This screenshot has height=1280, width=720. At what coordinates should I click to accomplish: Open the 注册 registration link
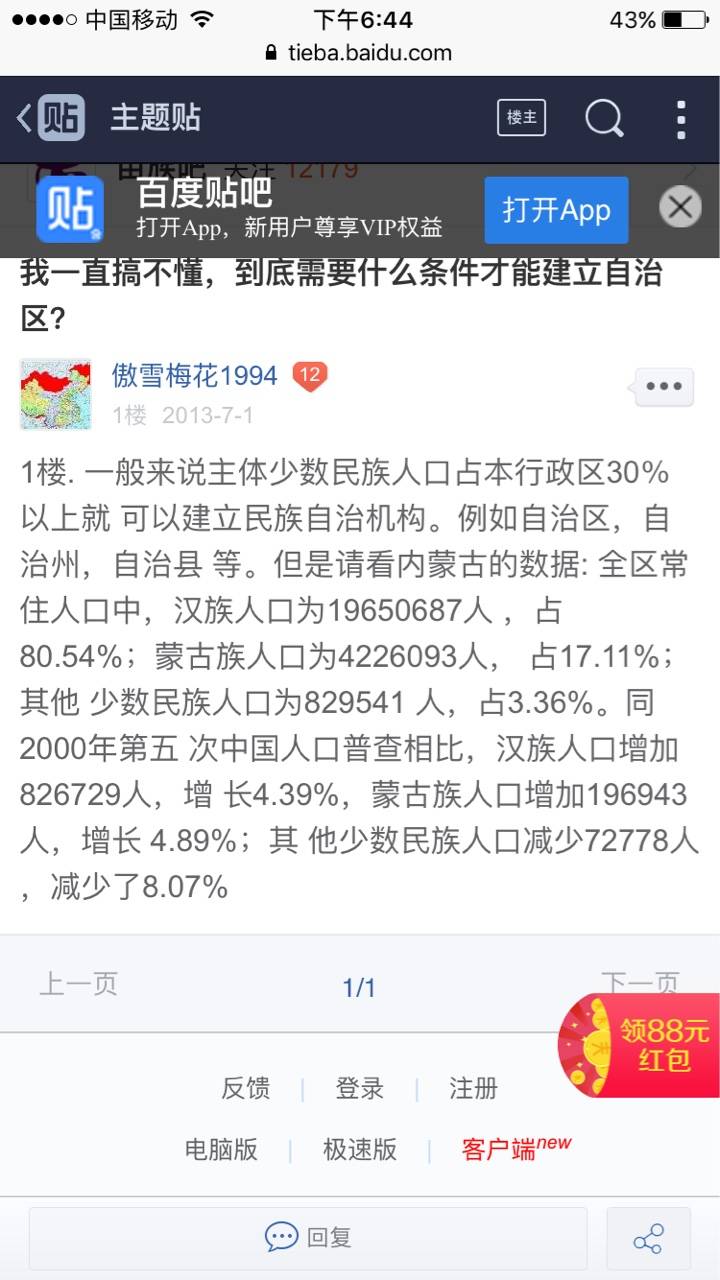pos(473,1088)
